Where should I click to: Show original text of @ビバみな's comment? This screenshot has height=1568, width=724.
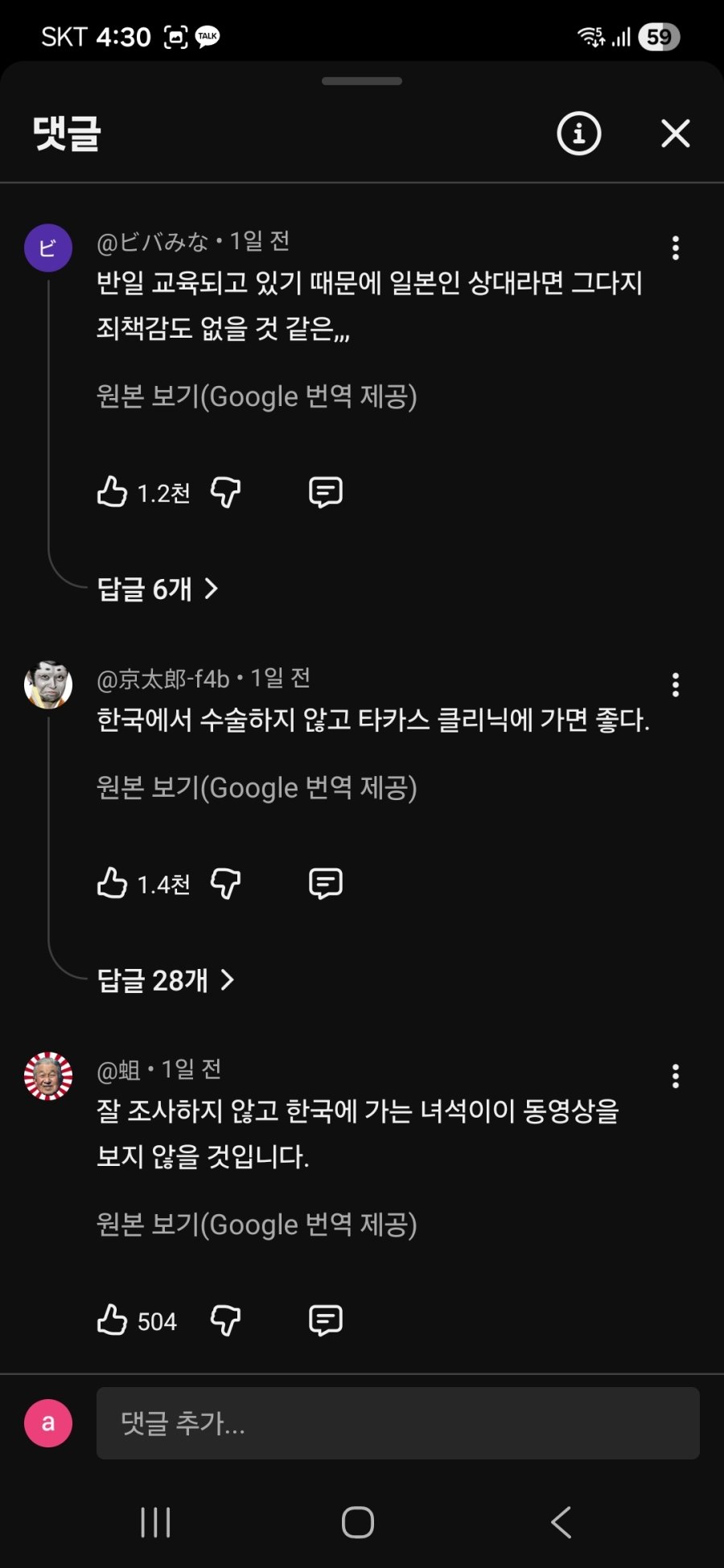257,396
